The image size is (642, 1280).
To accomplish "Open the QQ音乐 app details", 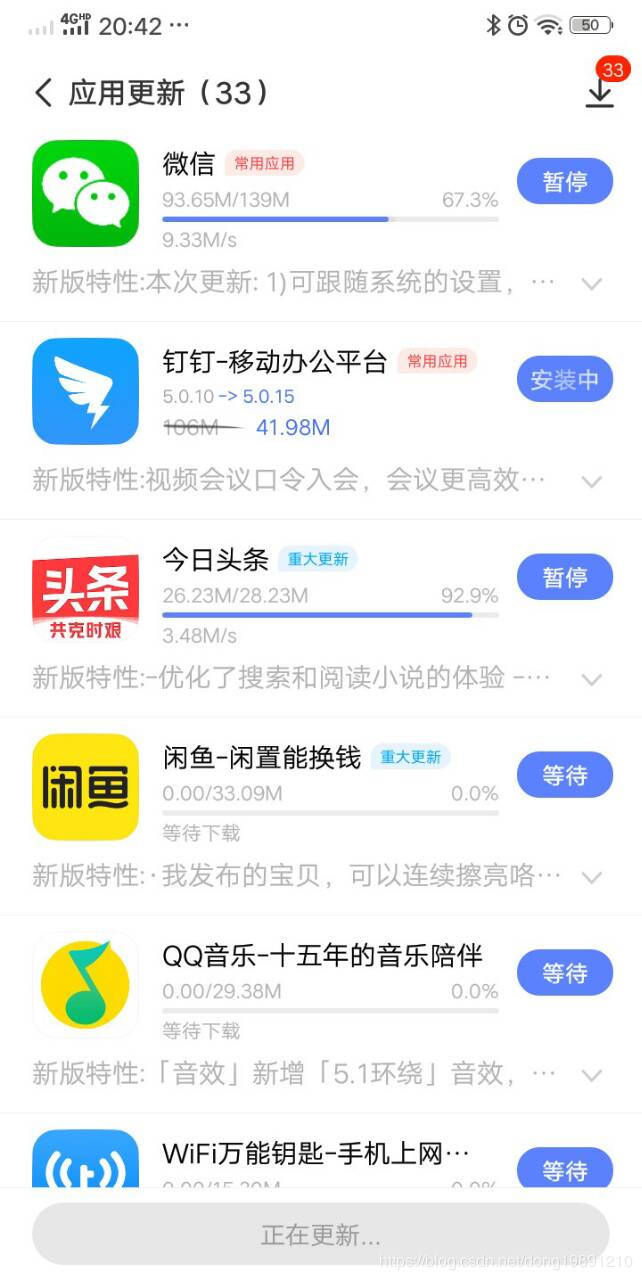I will (85, 985).
